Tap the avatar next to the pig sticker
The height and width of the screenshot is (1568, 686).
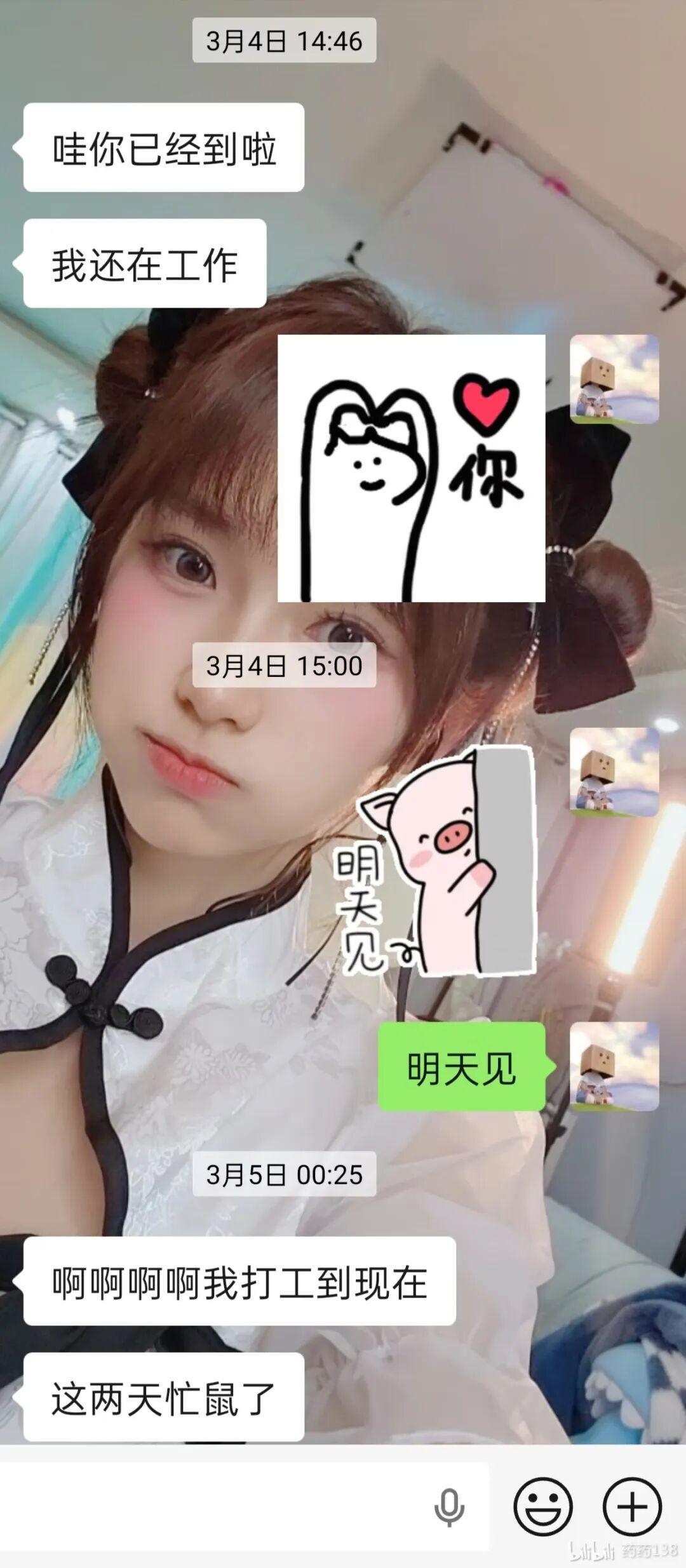[614, 772]
